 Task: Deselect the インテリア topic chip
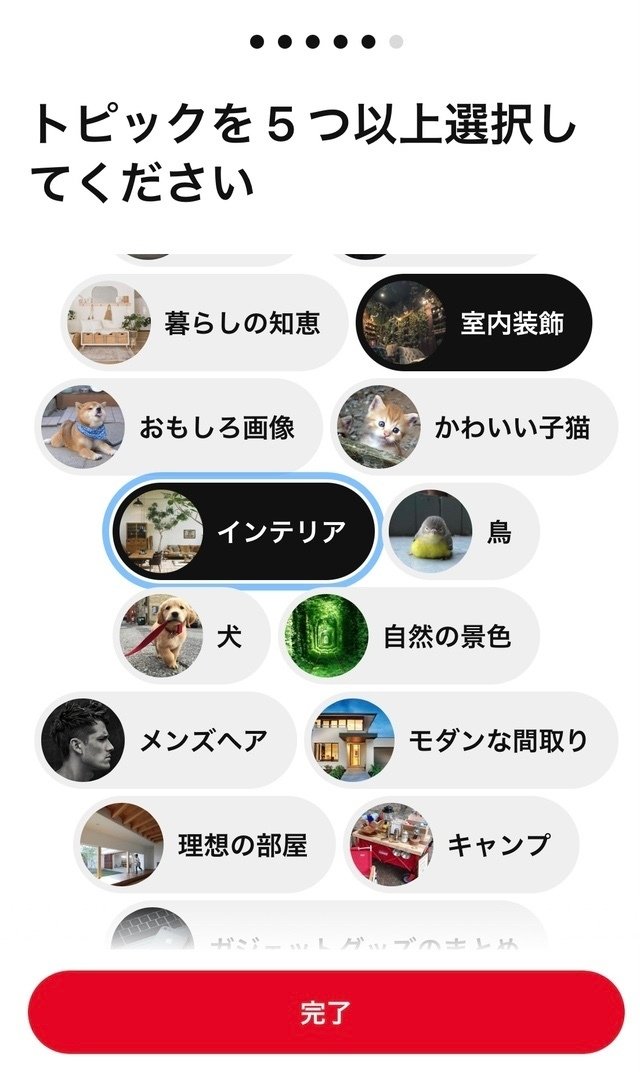tap(243, 531)
